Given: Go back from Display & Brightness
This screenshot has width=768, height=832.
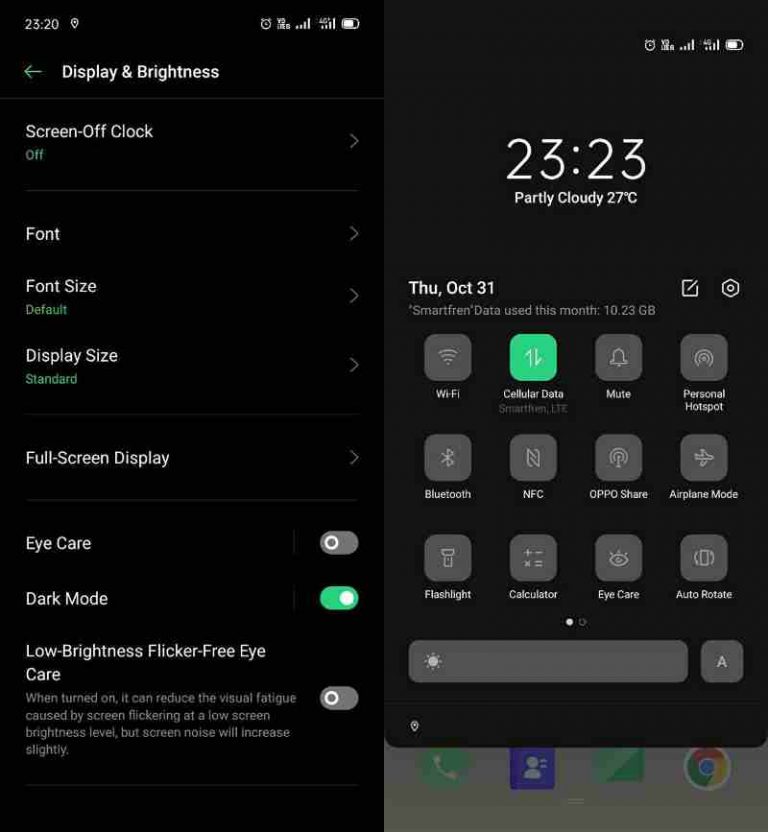Looking at the screenshot, I should (33, 72).
